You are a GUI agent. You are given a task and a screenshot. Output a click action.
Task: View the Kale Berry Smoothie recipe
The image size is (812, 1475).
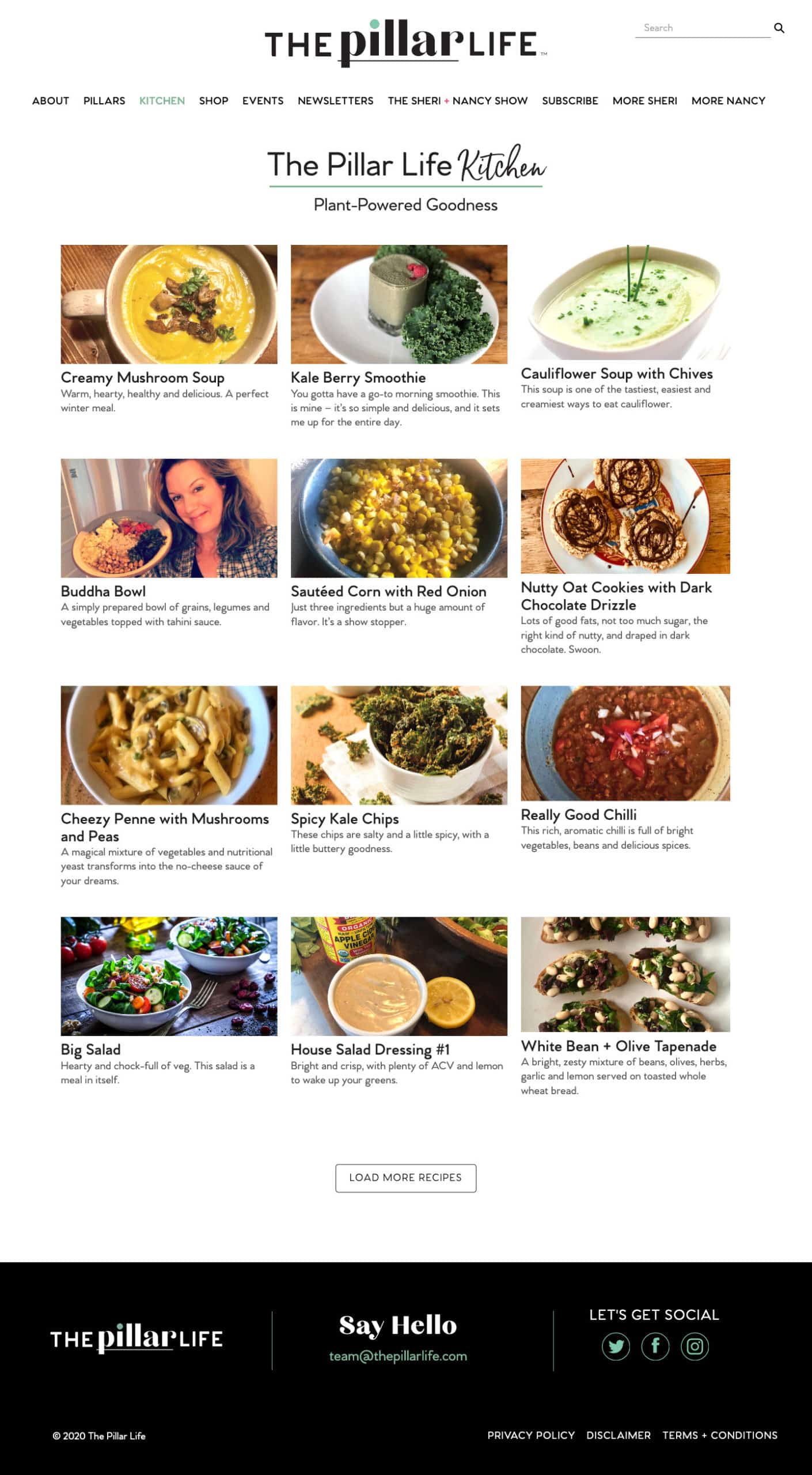pyautogui.click(x=358, y=377)
